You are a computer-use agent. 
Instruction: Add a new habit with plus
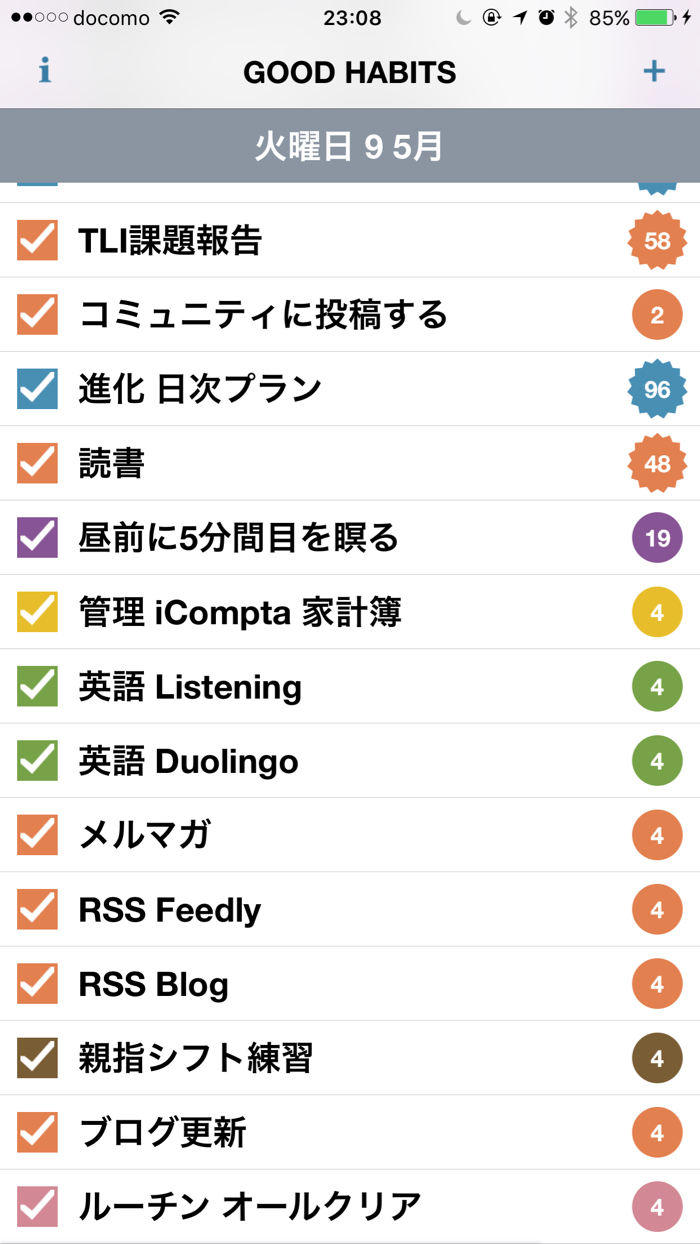pyautogui.click(x=654, y=71)
